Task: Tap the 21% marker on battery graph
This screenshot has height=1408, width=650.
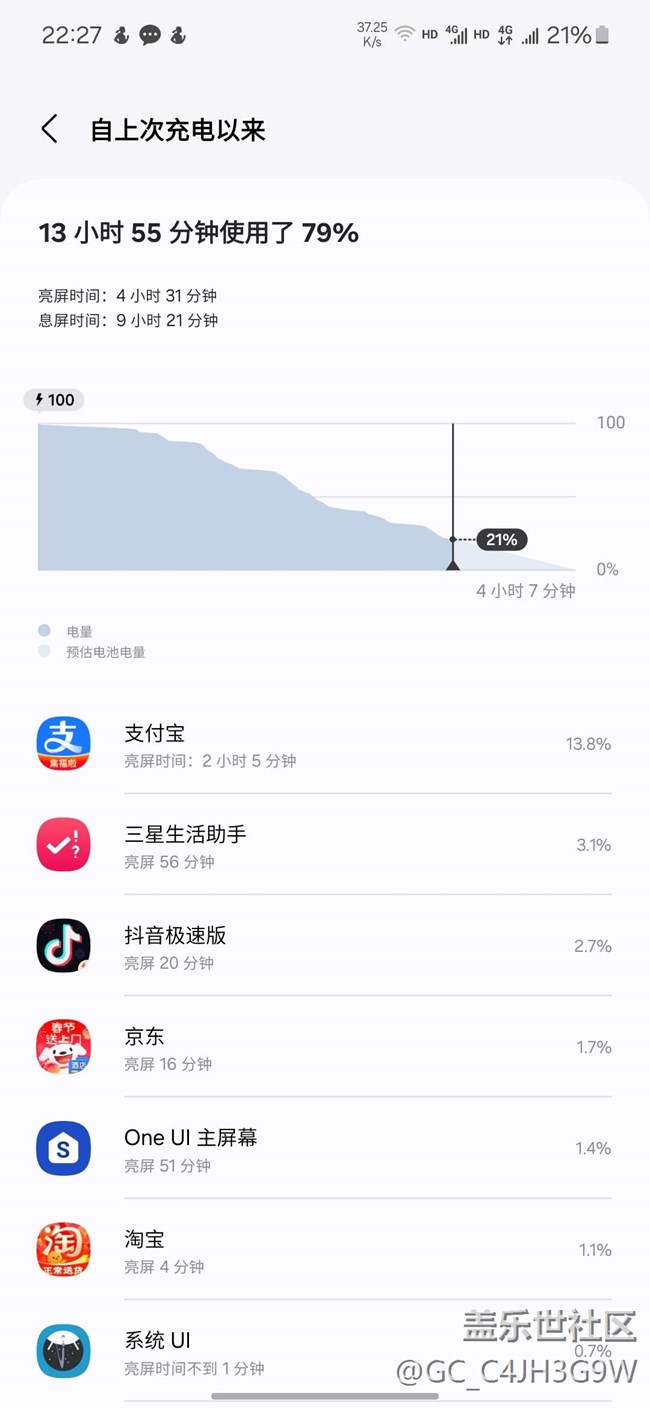Action: 501,540
